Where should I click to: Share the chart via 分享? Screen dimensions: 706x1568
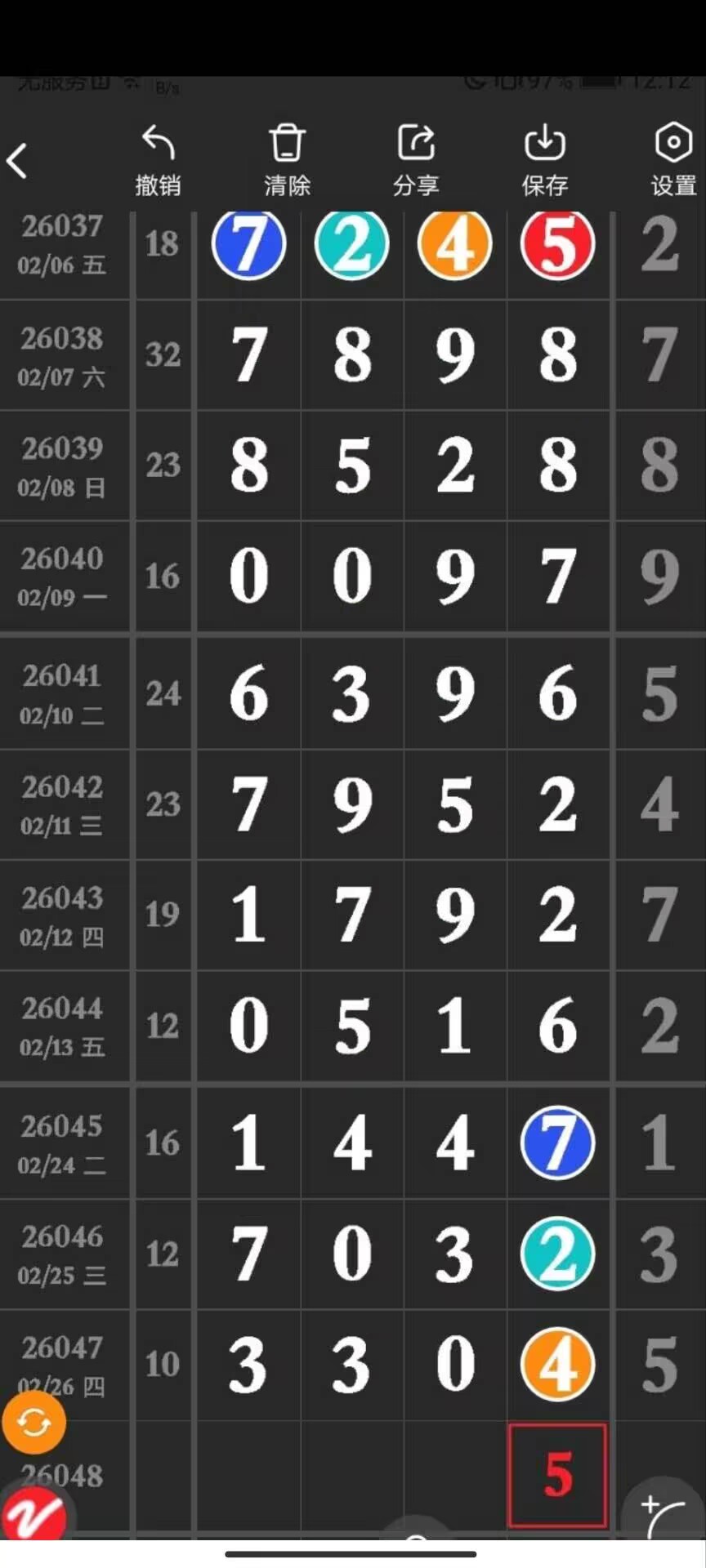pos(416,161)
